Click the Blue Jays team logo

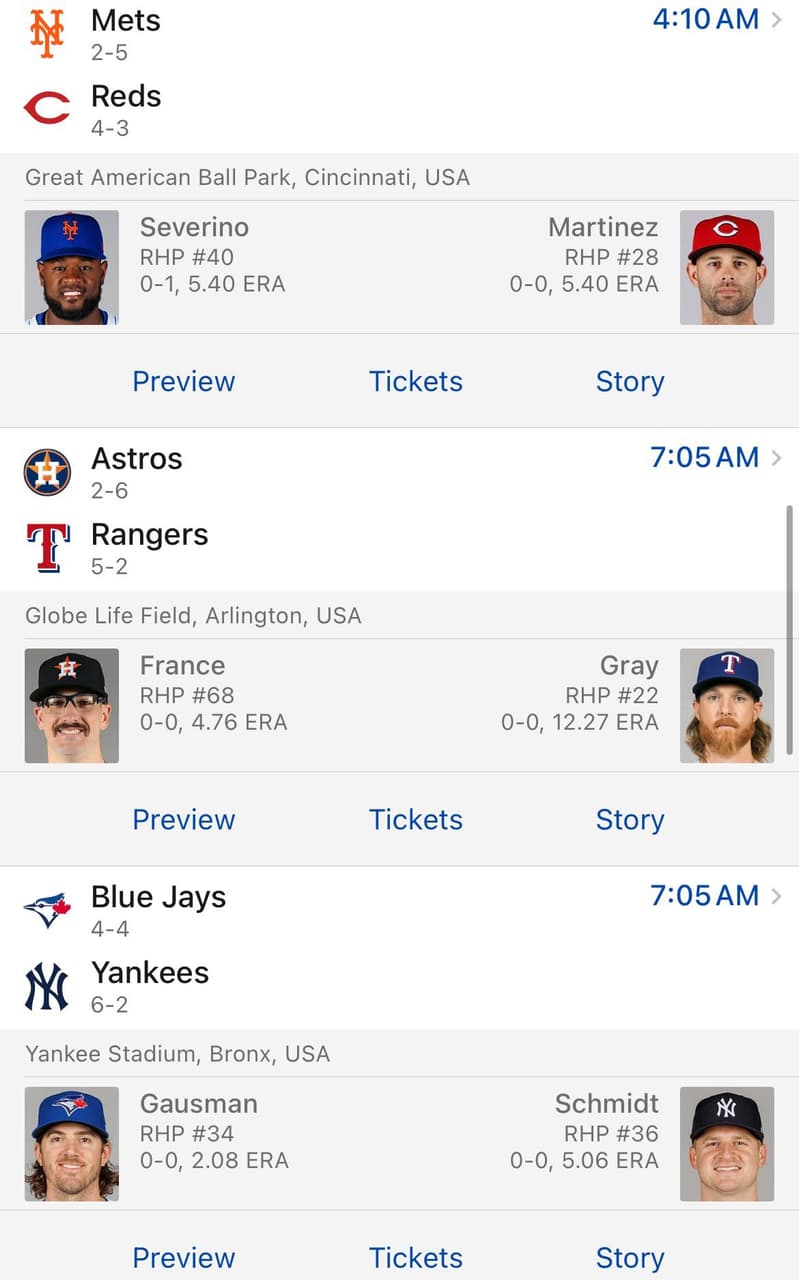[x=45, y=909]
